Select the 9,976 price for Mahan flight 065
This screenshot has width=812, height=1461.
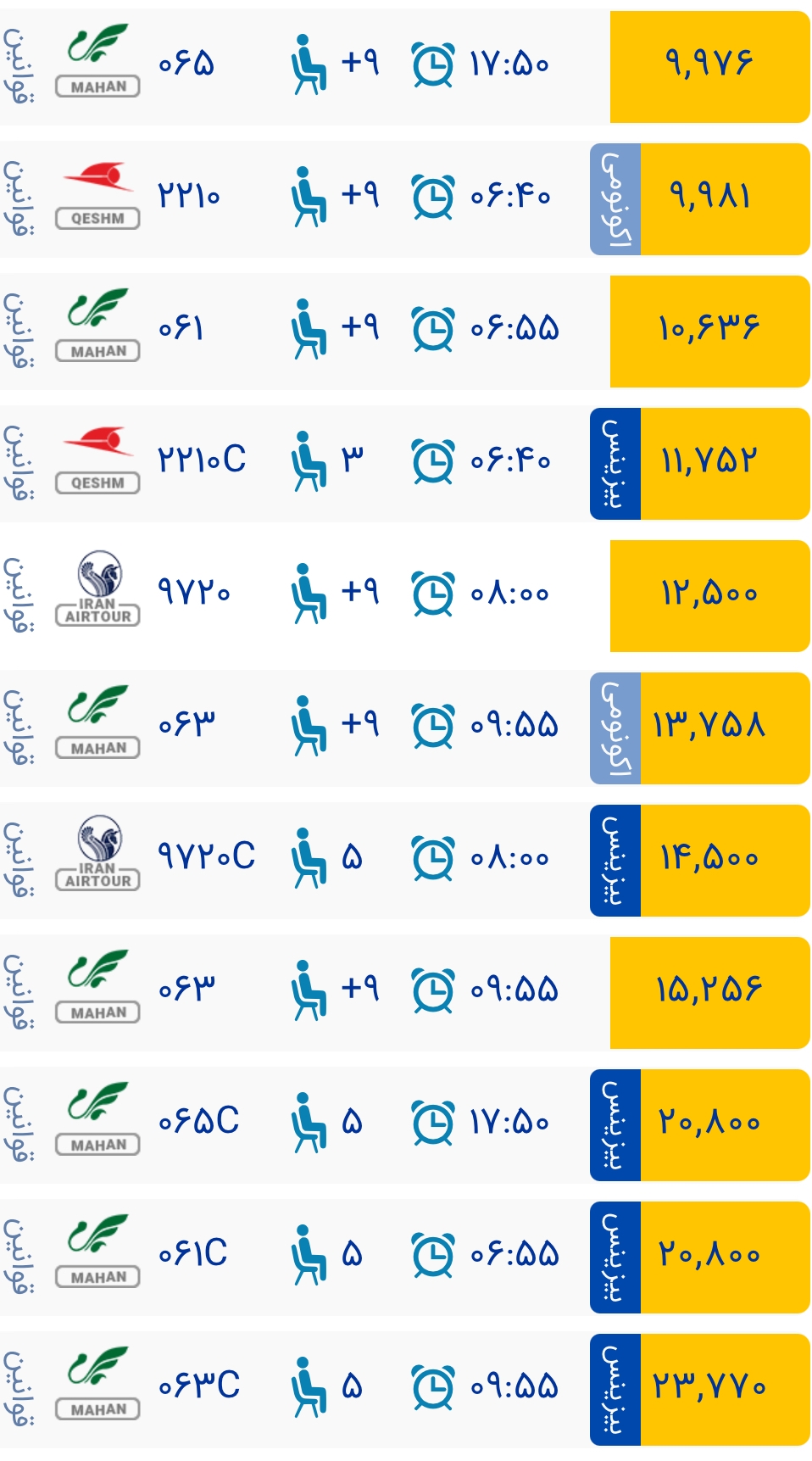pos(709,66)
